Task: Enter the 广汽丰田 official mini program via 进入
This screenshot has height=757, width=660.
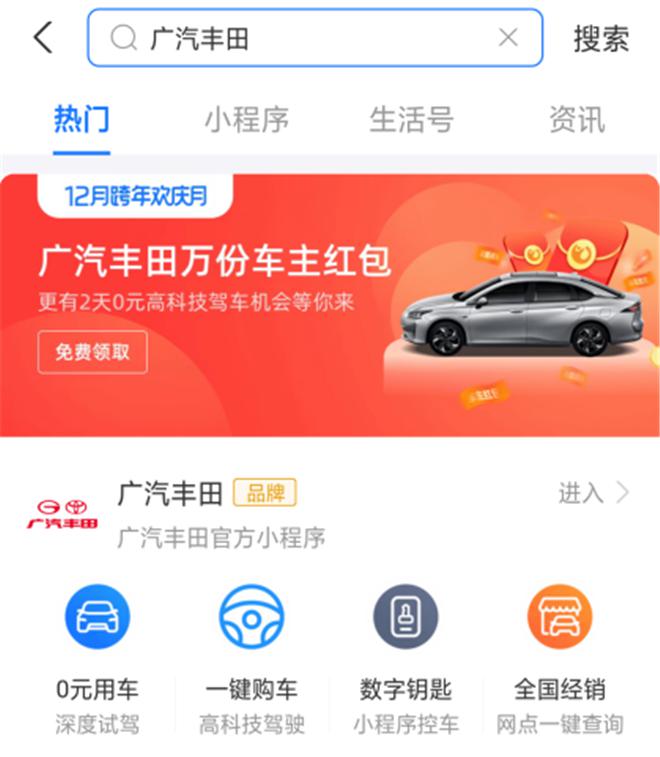Action: pyautogui.click(x=594, y=493)
